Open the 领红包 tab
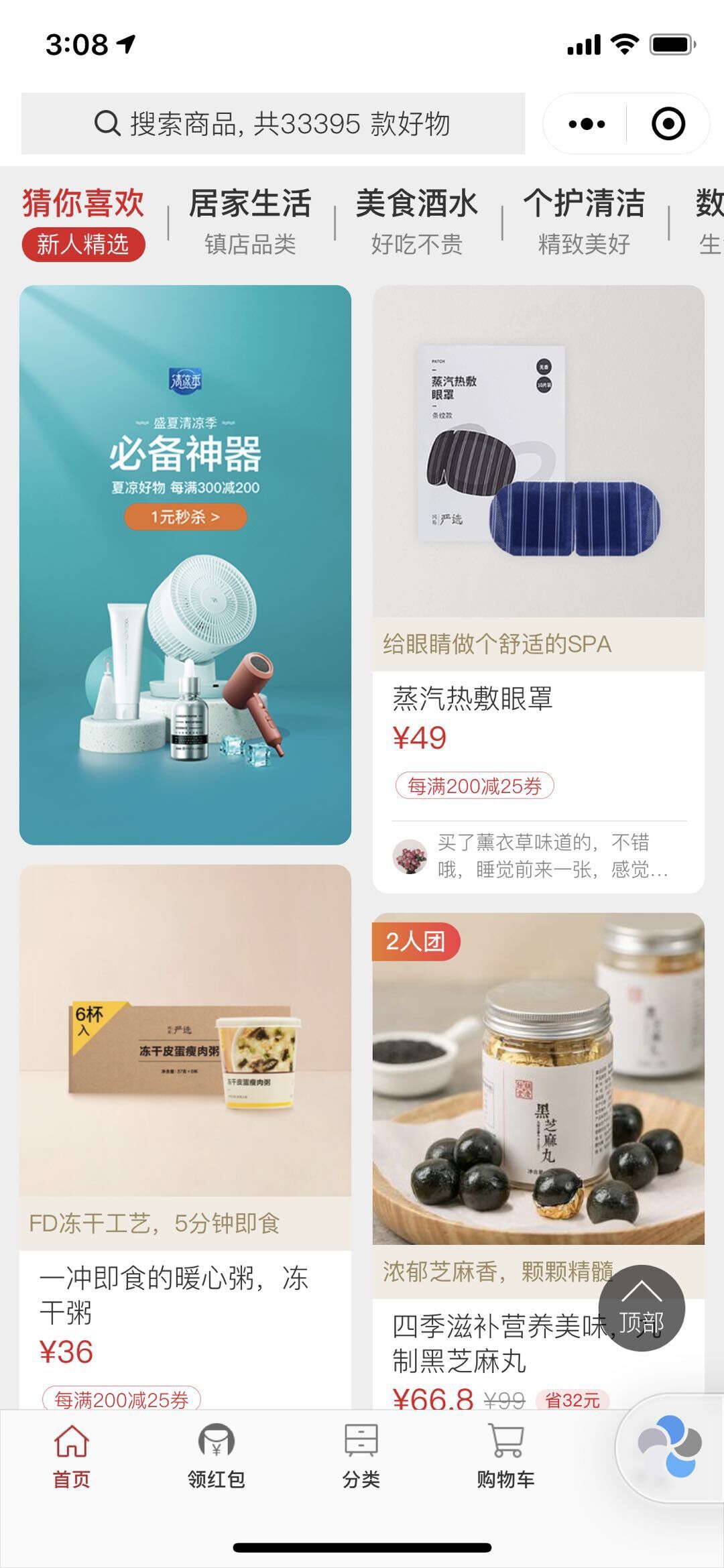Viewport: 724px width, 1568px height. (216, 1456)
